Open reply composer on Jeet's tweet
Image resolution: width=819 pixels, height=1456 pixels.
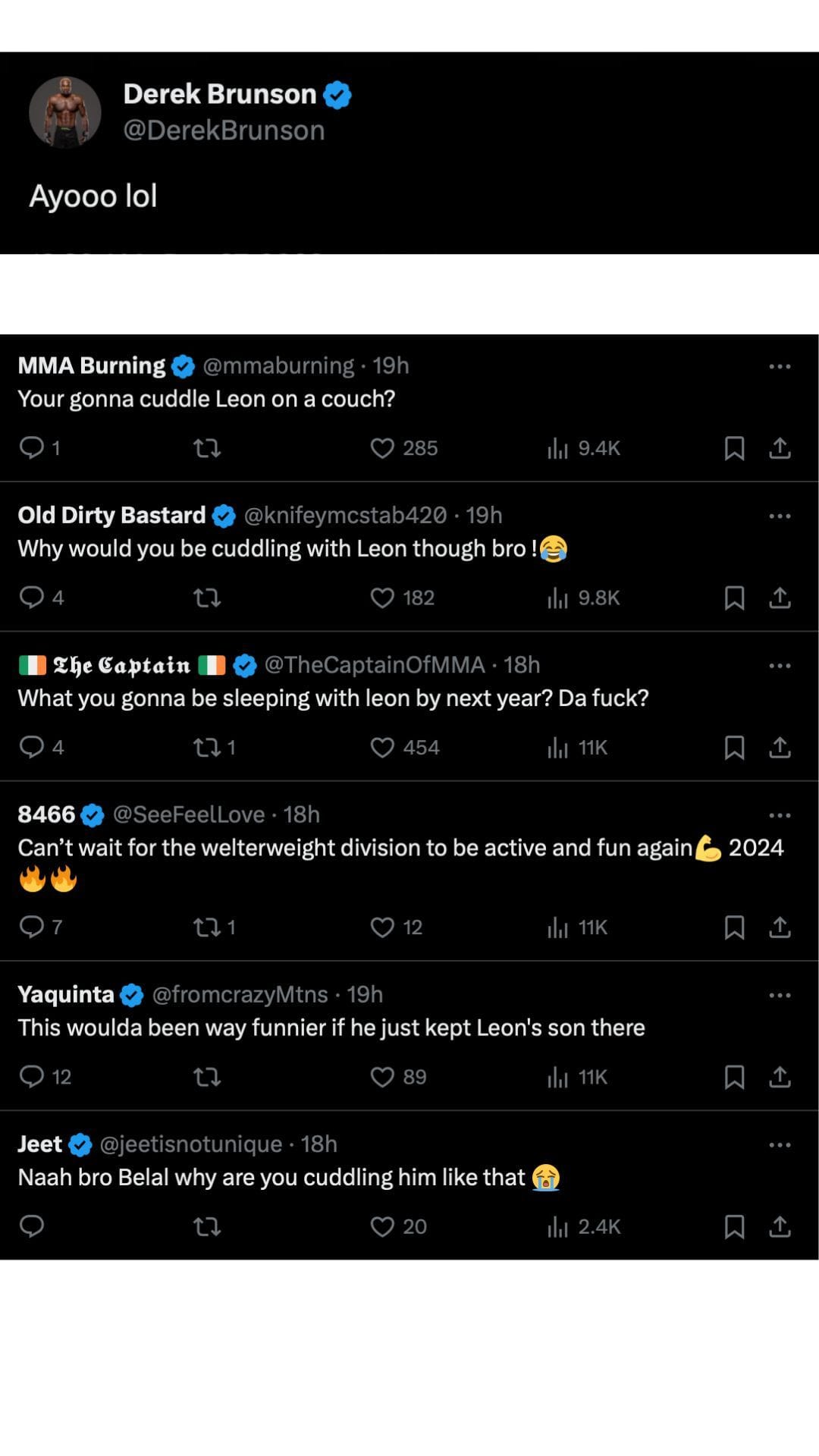coord(32,1225)
